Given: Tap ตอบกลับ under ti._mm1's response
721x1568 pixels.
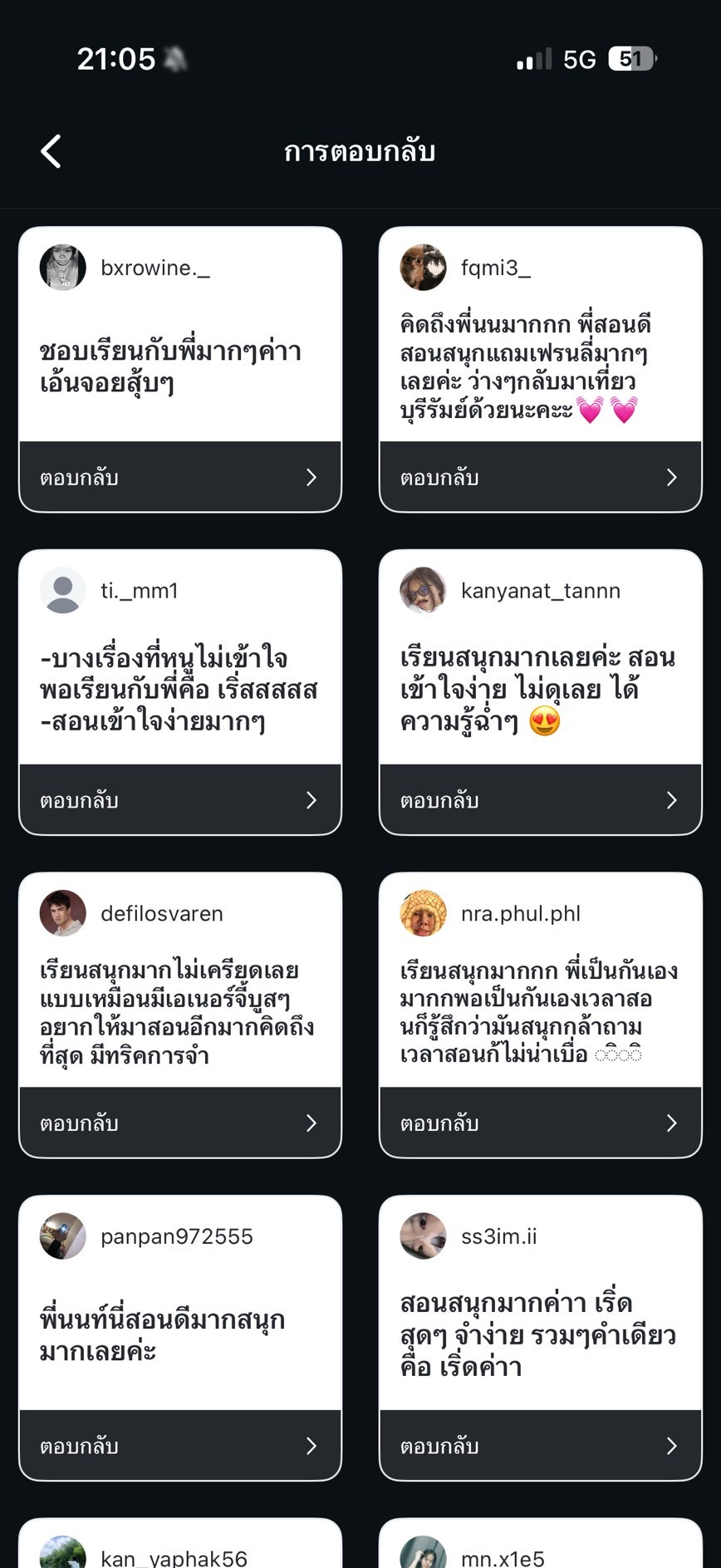Looking at the screenshot, I should [179, 800].
